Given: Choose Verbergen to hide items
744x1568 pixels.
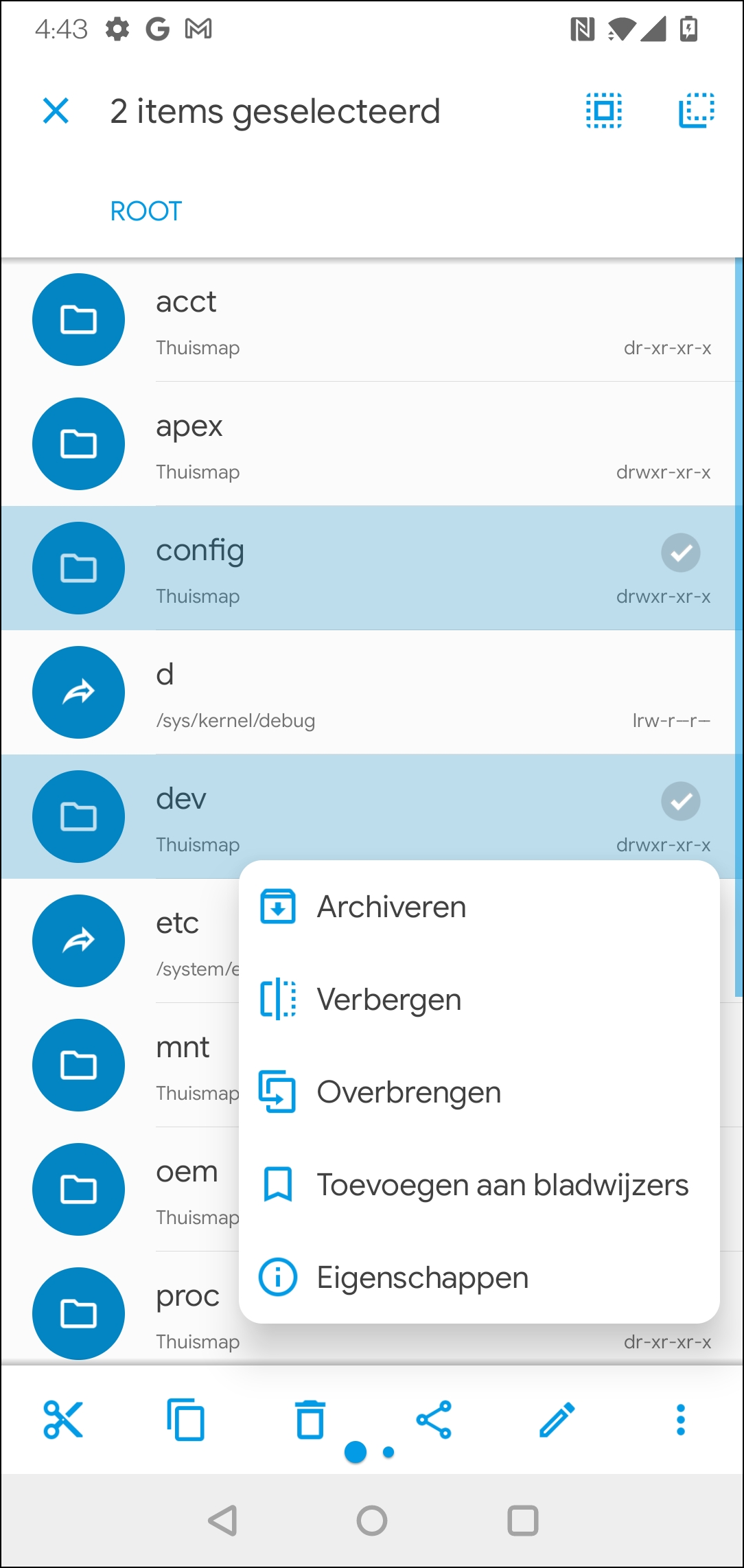Looking at the screenshot, I should click(388, 1000).
